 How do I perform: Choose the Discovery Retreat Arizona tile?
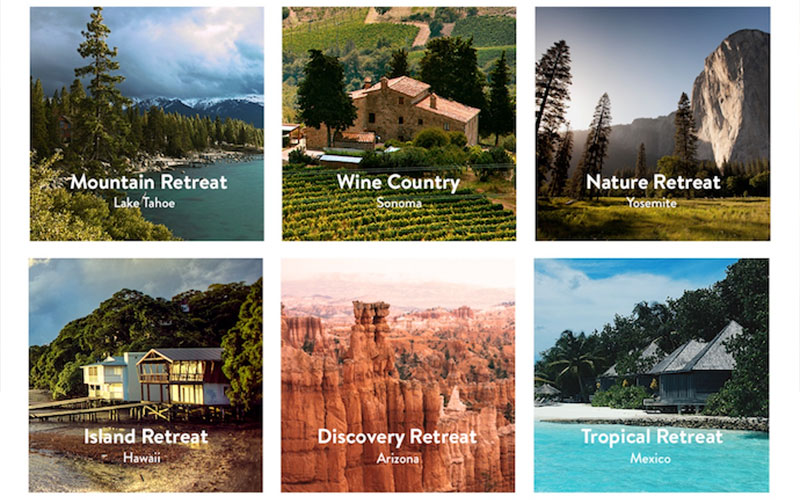click(399, 375)
